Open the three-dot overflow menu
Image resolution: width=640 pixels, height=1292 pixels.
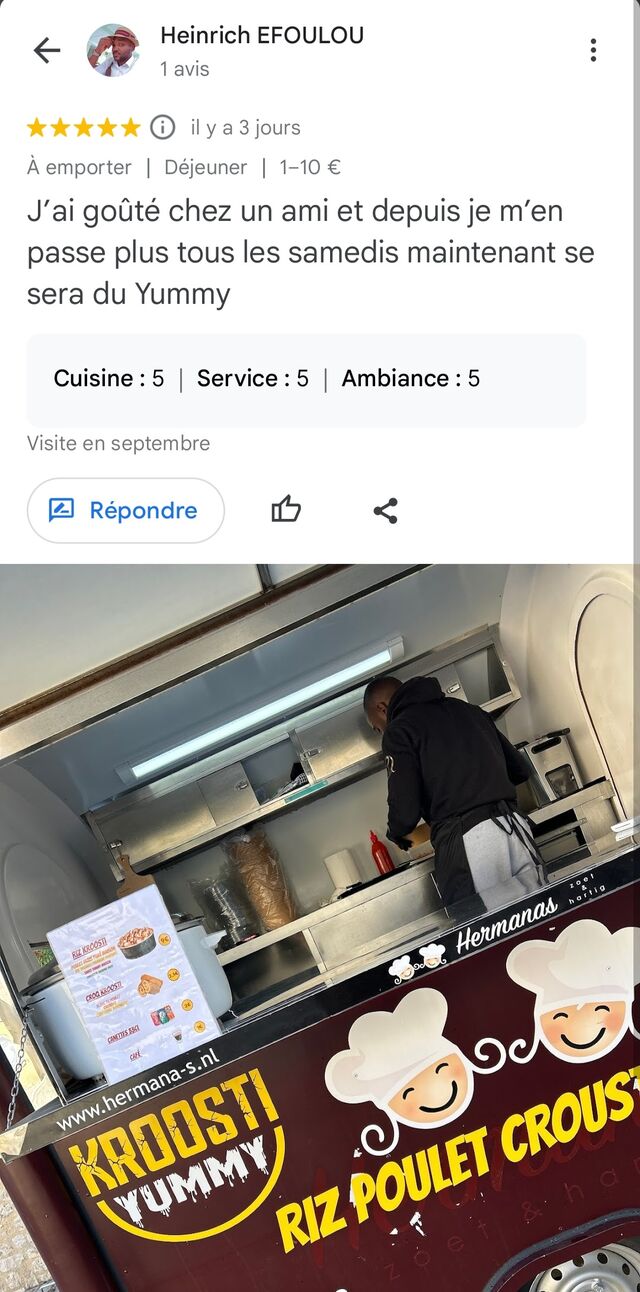593,50
